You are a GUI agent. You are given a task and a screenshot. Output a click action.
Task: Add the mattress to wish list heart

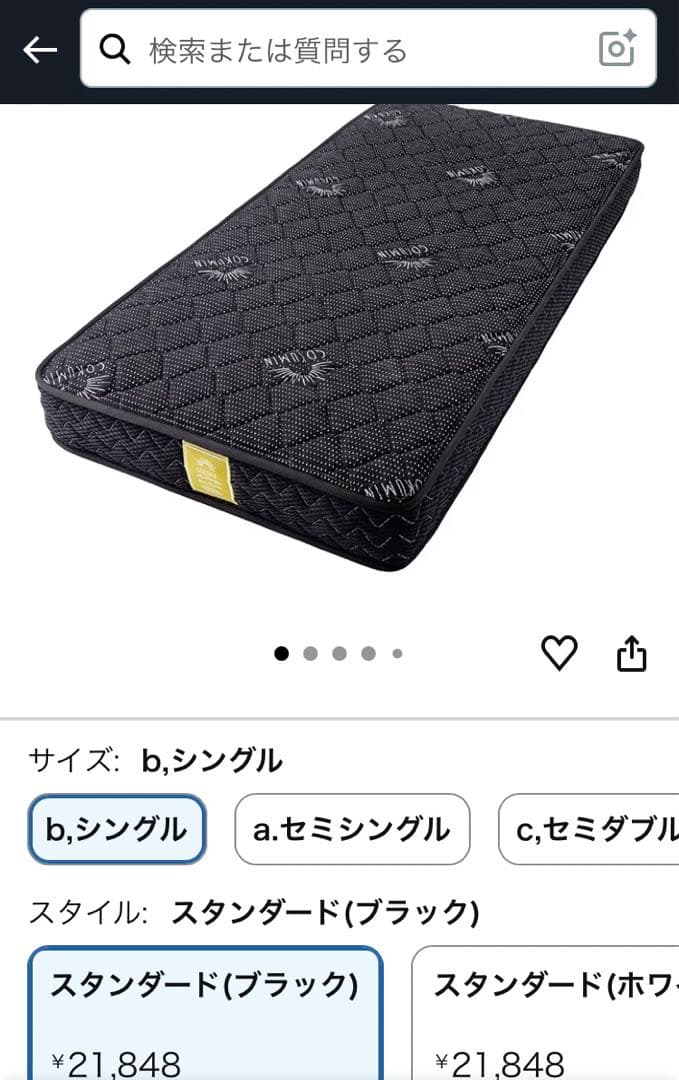pos(559,654)
